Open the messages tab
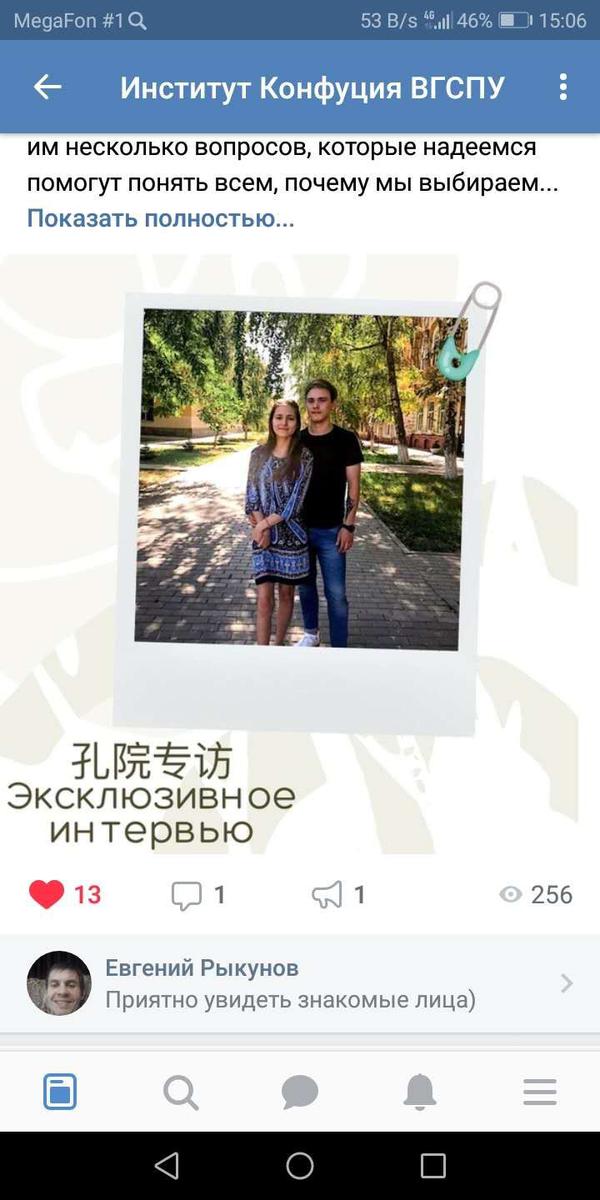The height and width of the screenshot is (1200, 600). click(300, 1092)
